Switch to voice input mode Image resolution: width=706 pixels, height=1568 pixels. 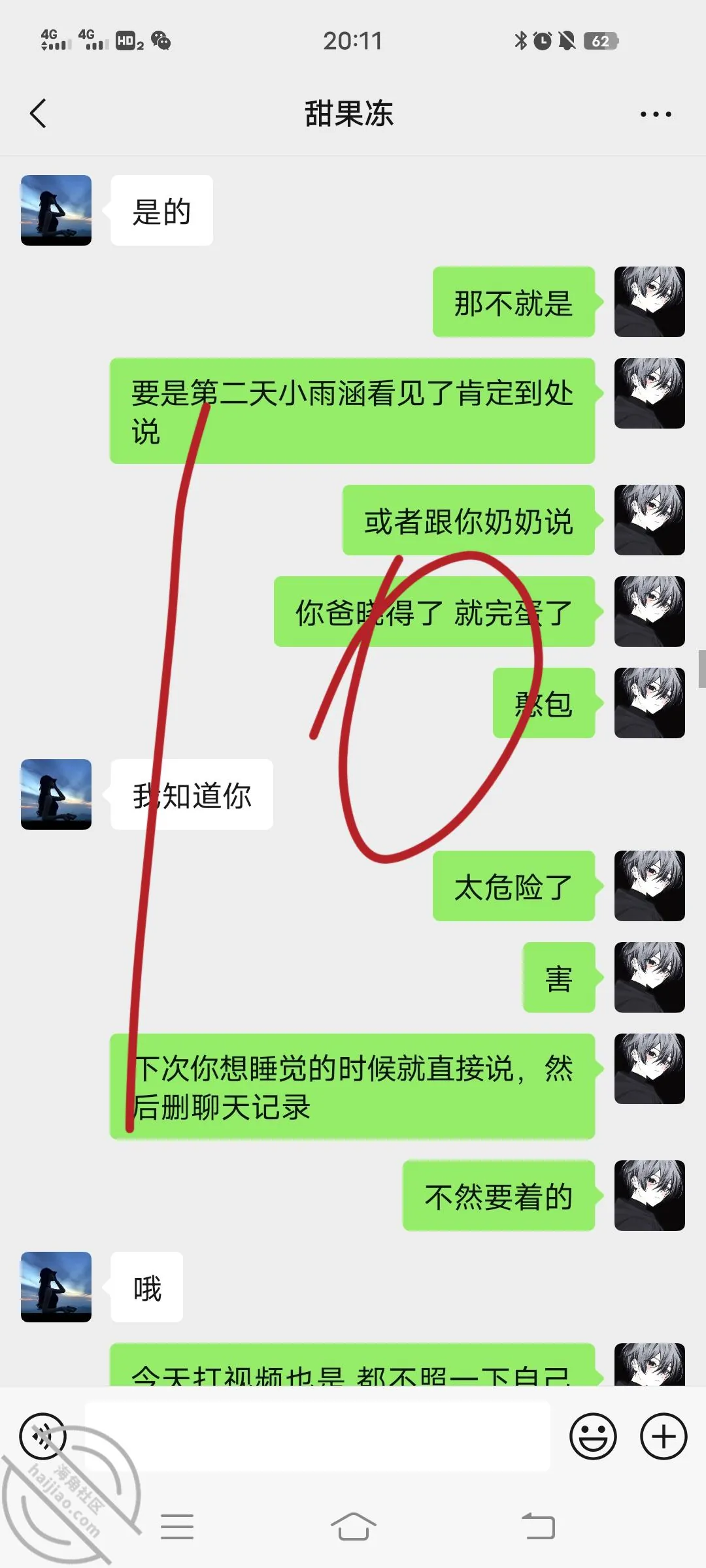click(x=43, y=1437)
